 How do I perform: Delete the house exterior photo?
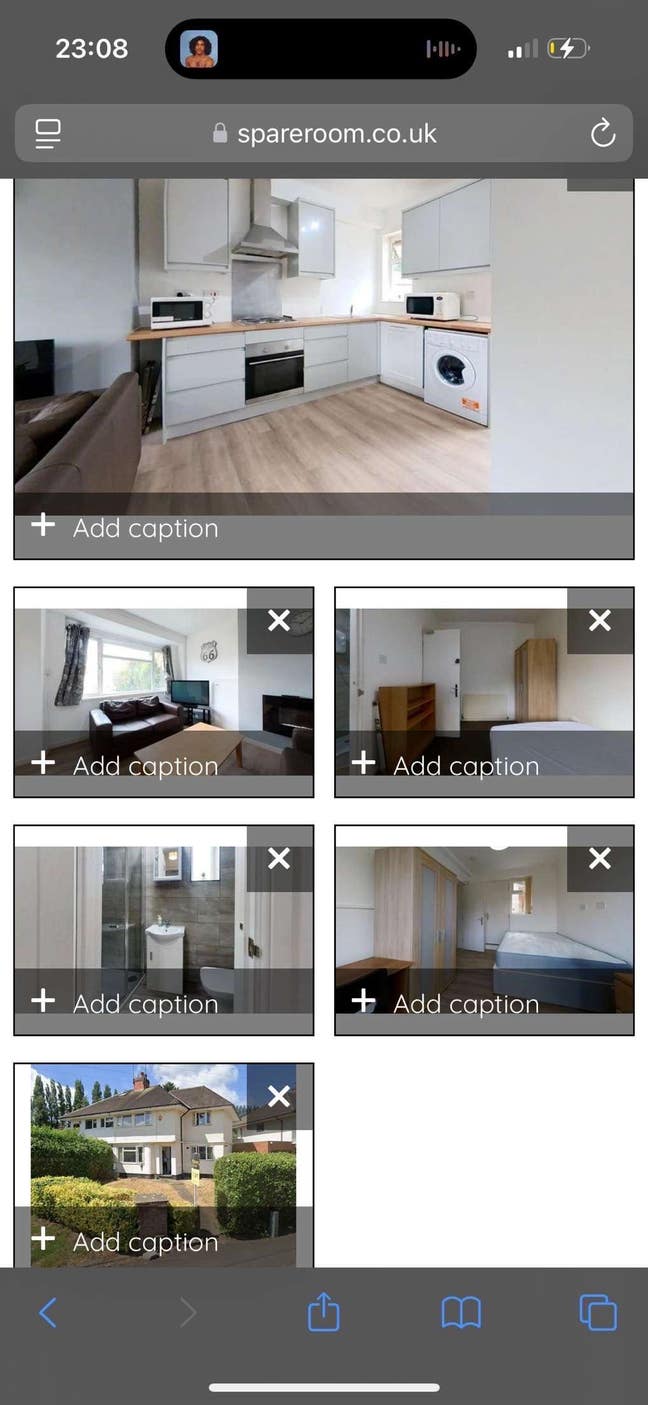[279, 1096]
